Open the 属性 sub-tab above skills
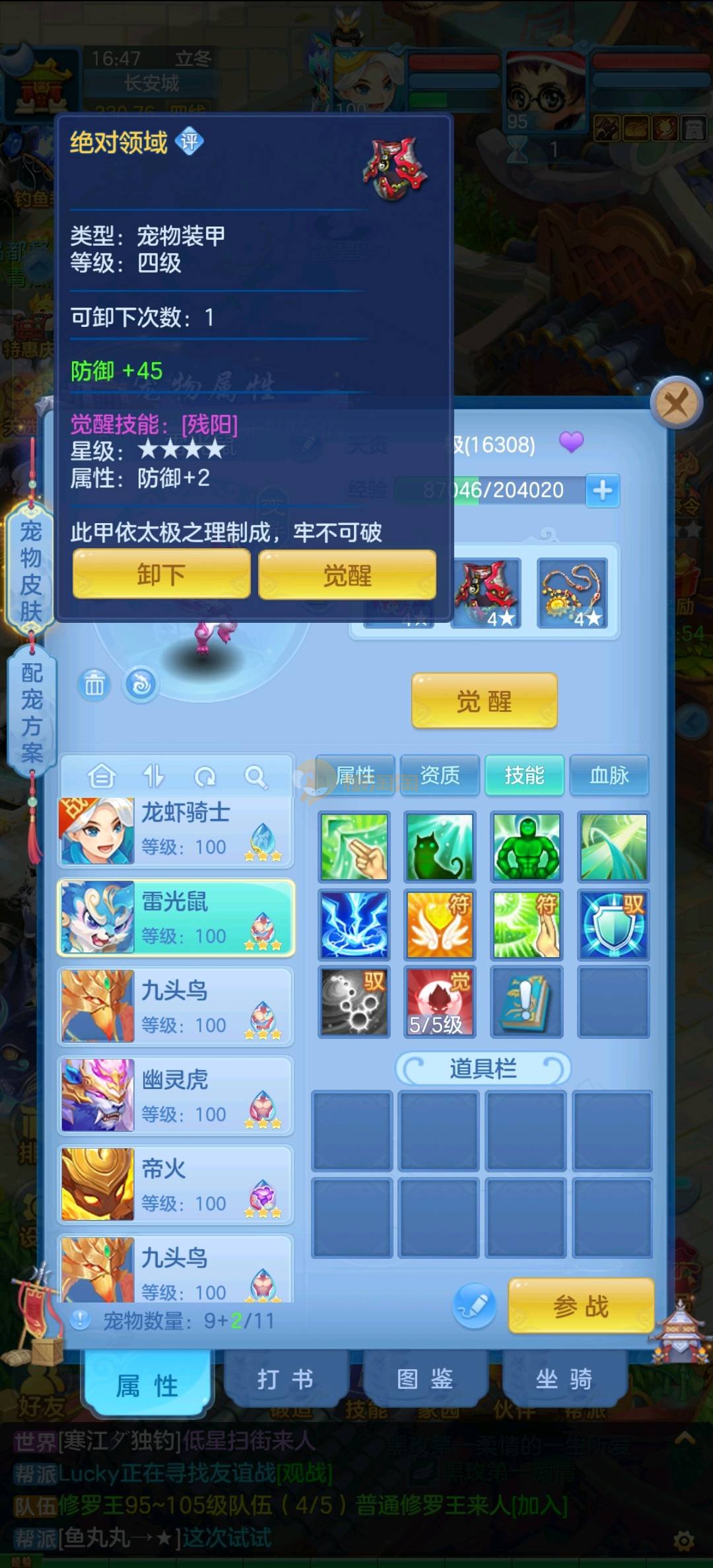 click(355, 775)
